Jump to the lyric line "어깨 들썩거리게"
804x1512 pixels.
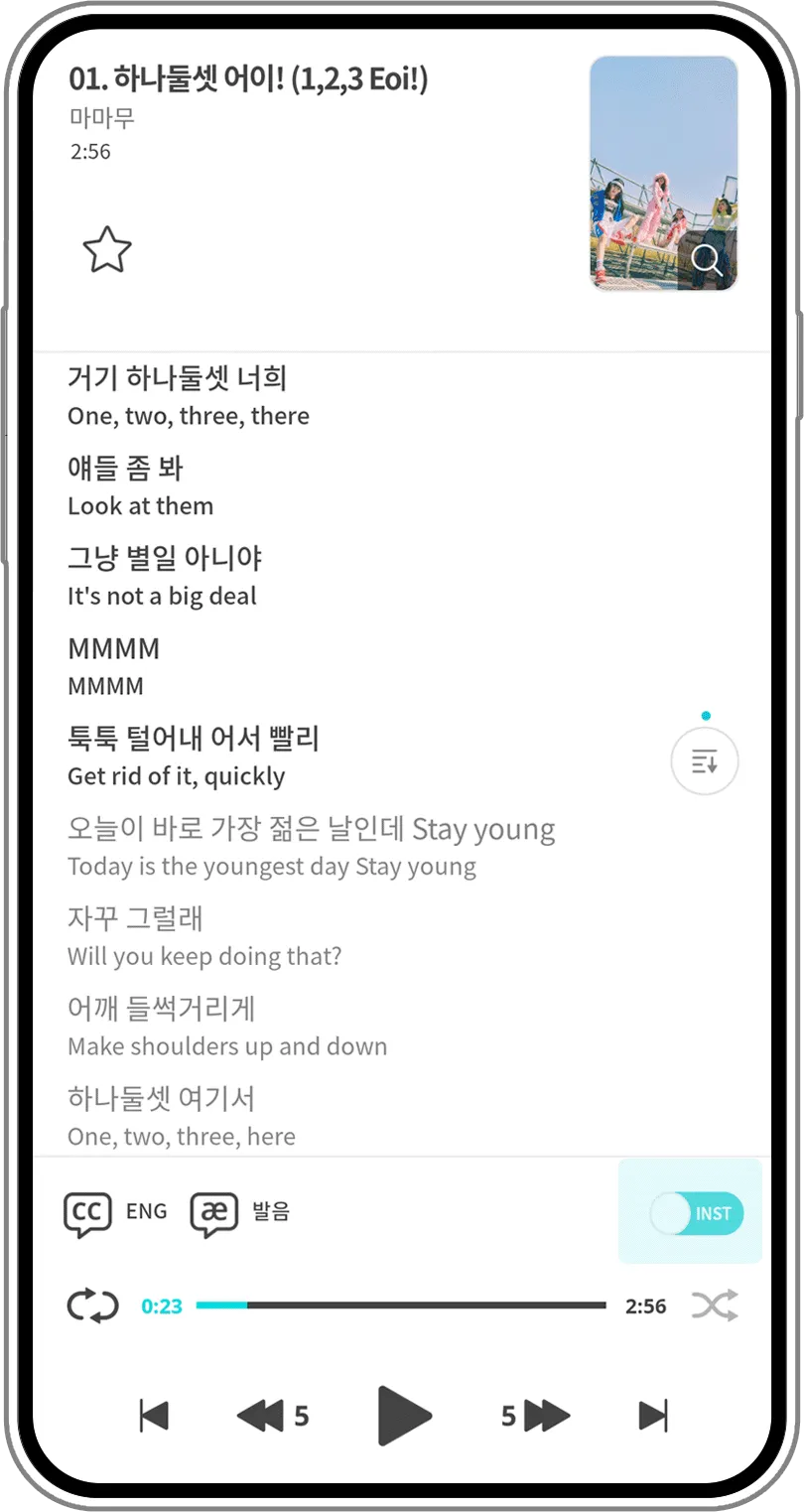(162, 1010)
